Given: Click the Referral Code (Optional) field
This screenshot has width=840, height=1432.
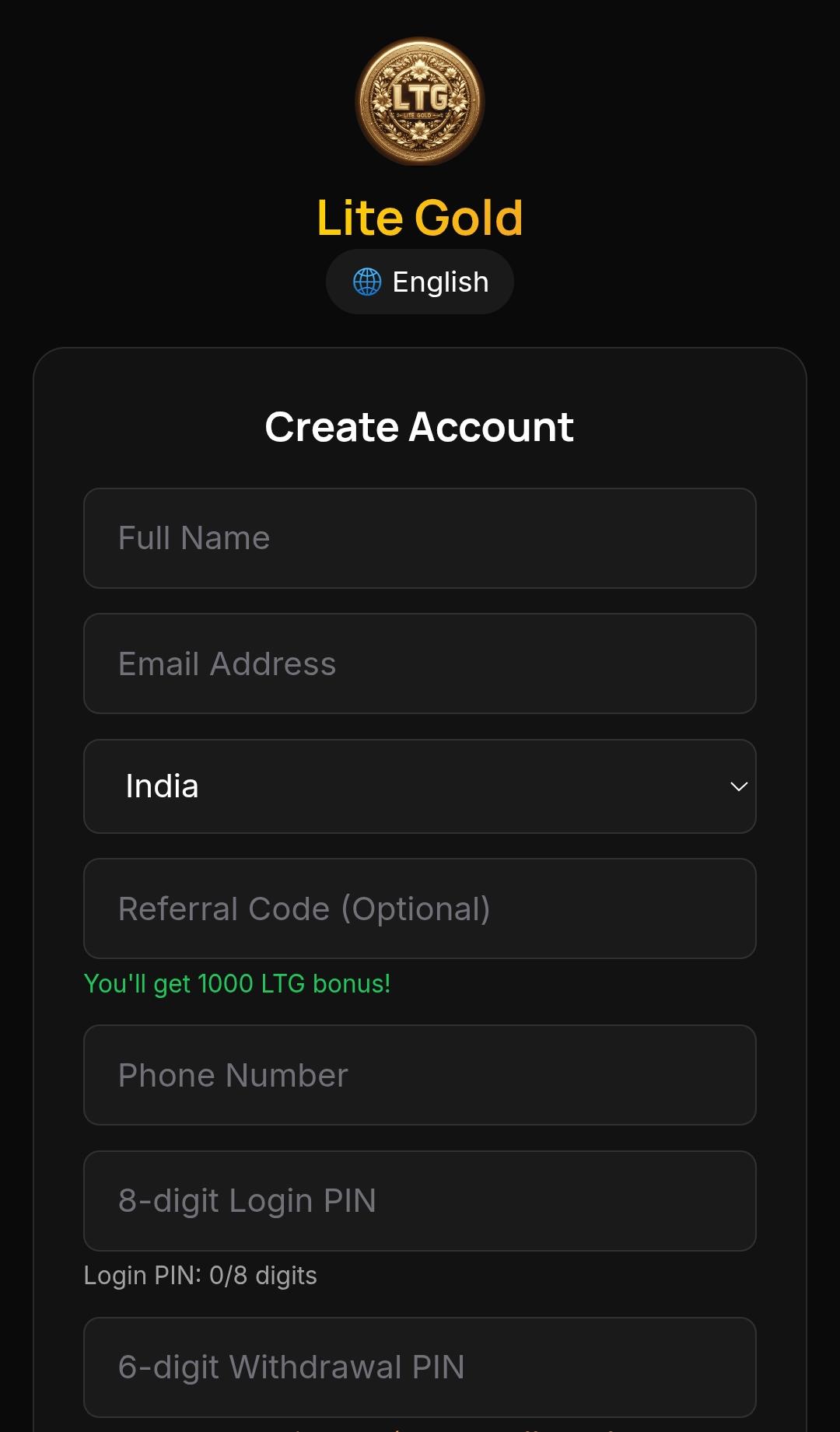Looking at the screenshot, I should click(419, 909).
